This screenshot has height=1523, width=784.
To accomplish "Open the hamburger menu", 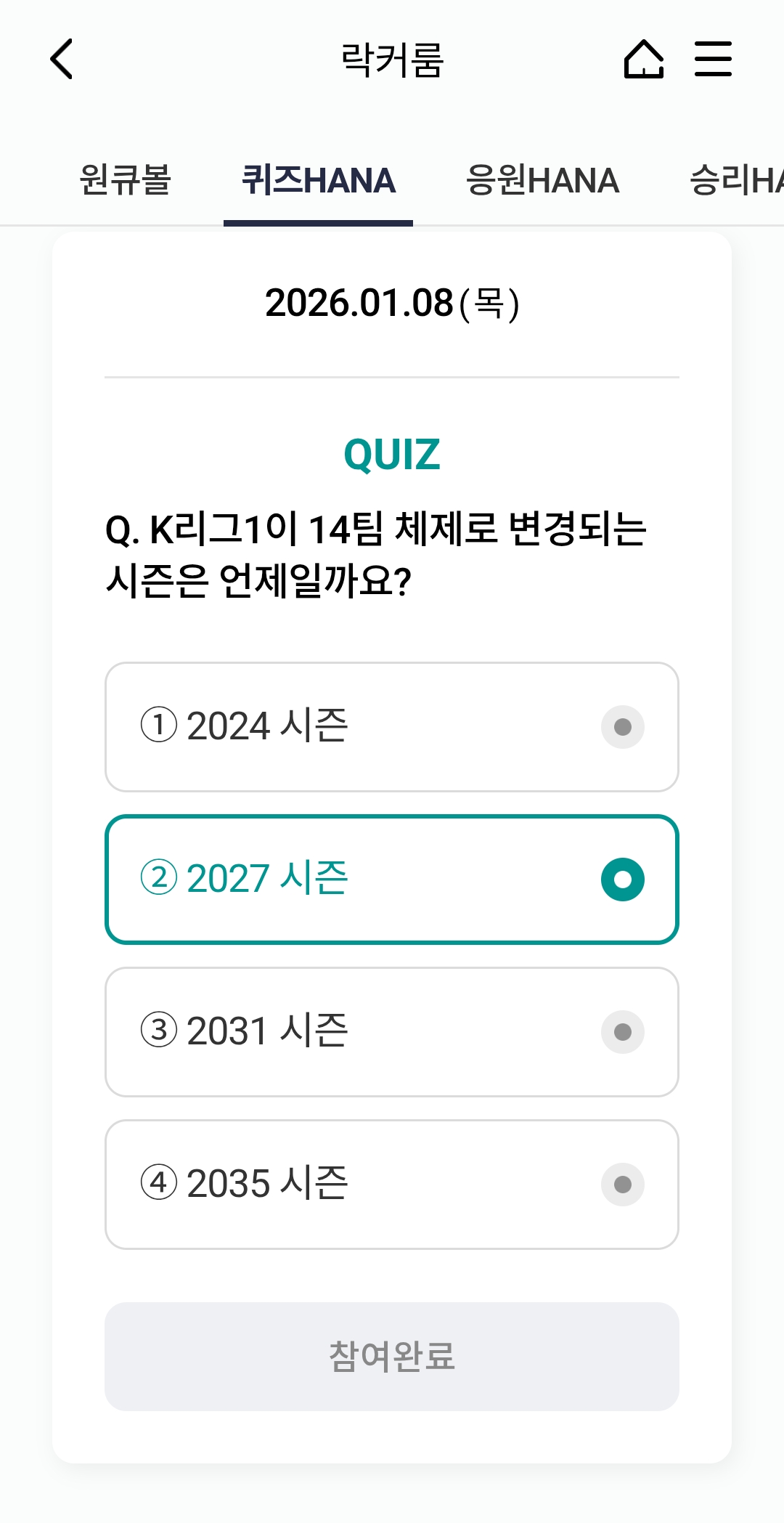I will [713, 59].
